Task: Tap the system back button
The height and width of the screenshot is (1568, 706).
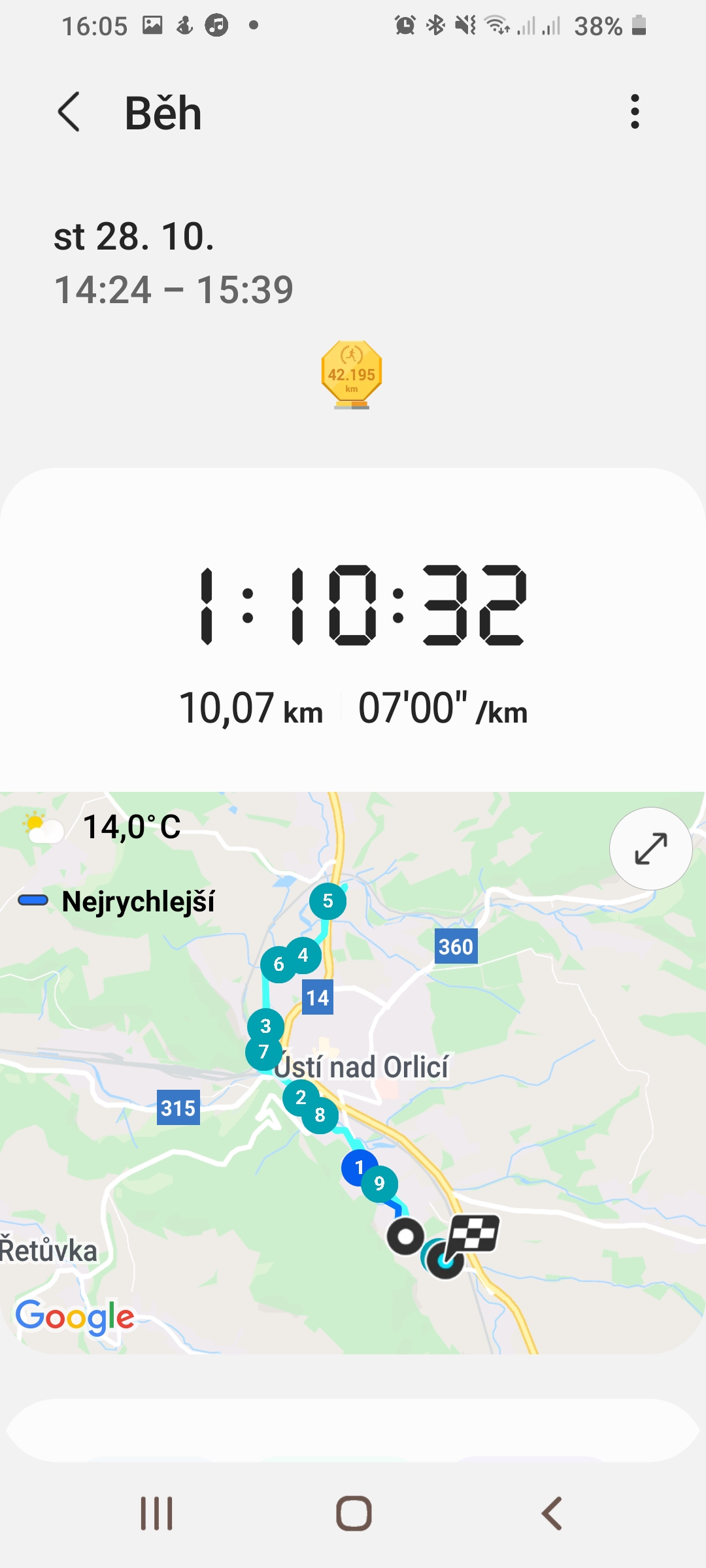Action: (x=552, y=1513)
